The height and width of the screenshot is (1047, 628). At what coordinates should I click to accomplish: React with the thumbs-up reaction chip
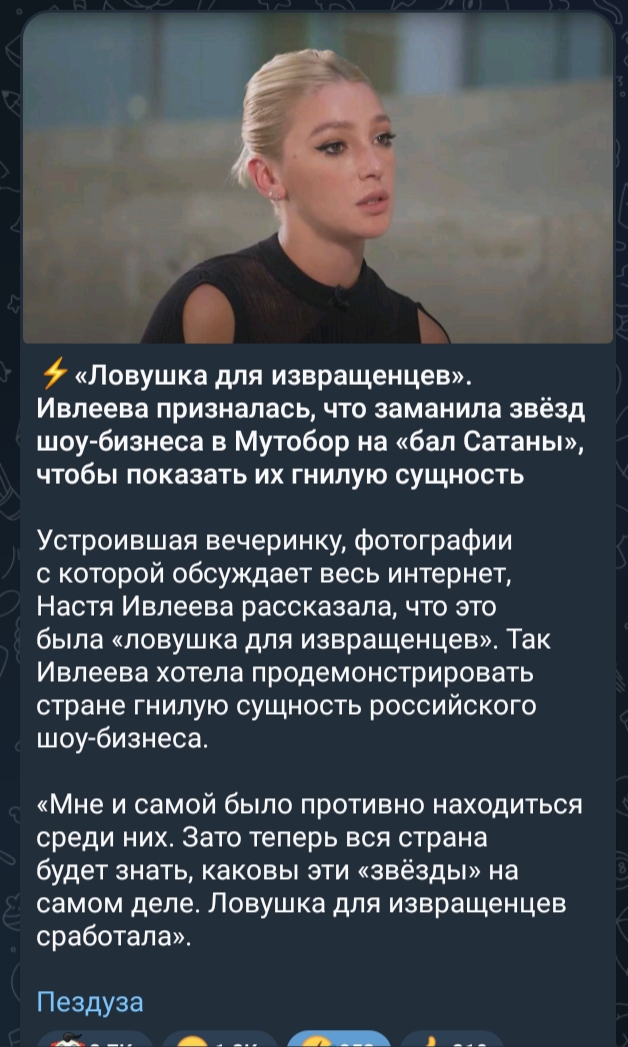452,1040
